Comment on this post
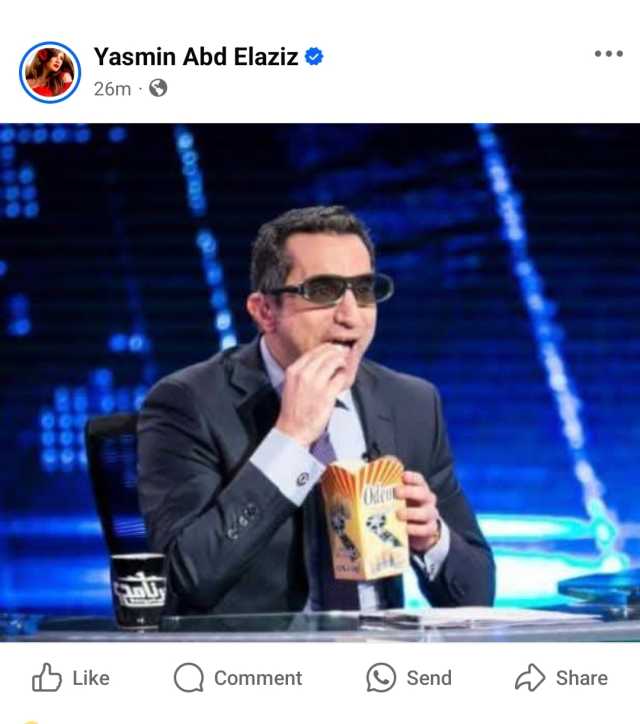640x724 pixels. 238,678
